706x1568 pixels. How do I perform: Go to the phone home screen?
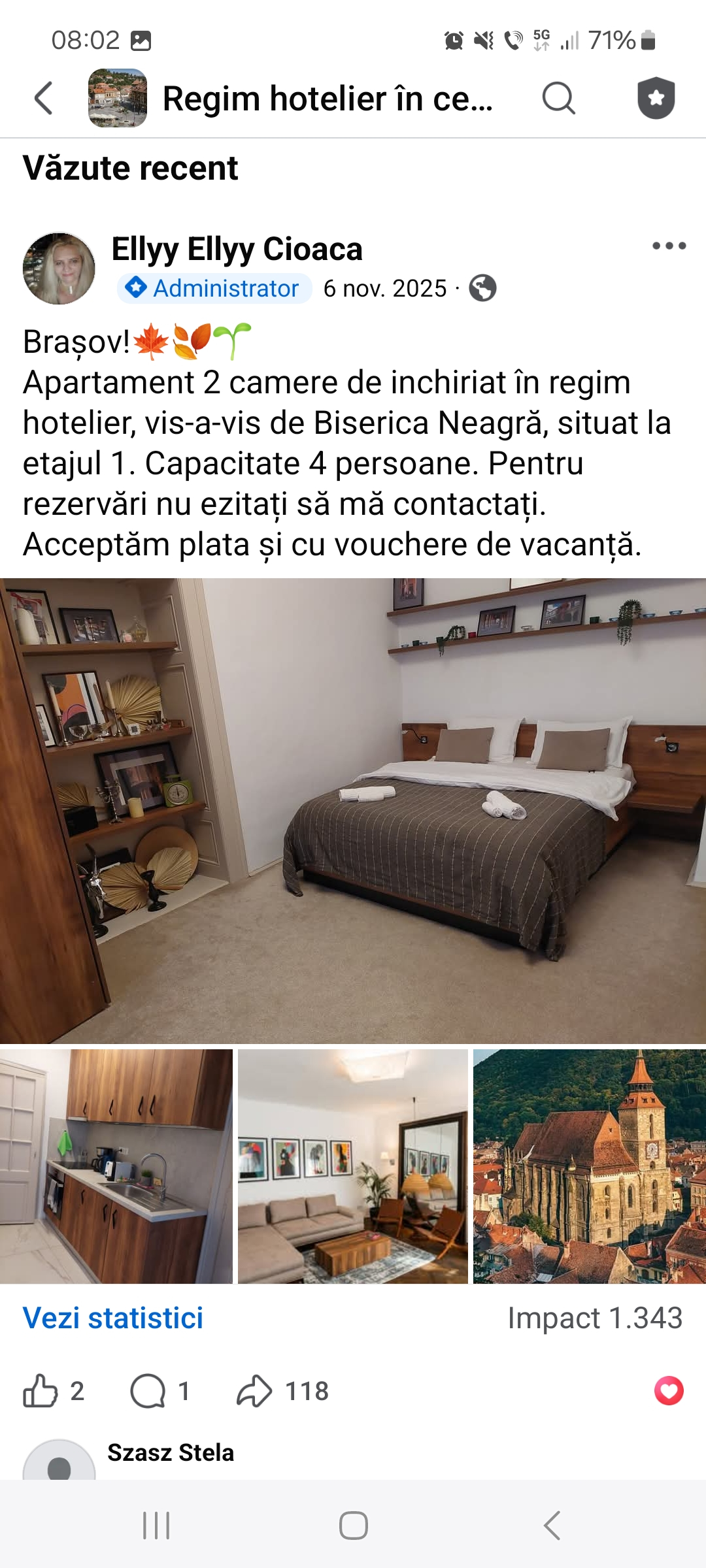pyautogui.click(x=353, y=1526)
